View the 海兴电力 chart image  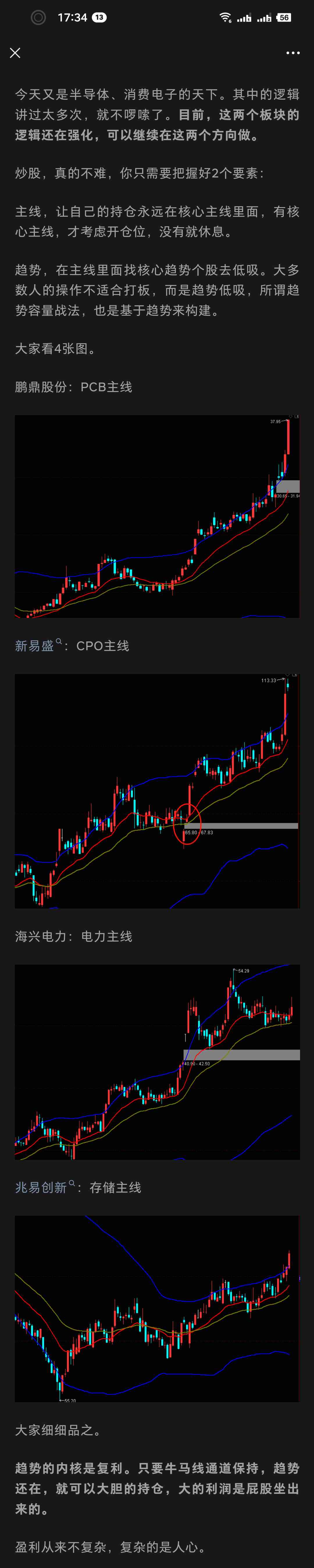[x=157, y=1062]
